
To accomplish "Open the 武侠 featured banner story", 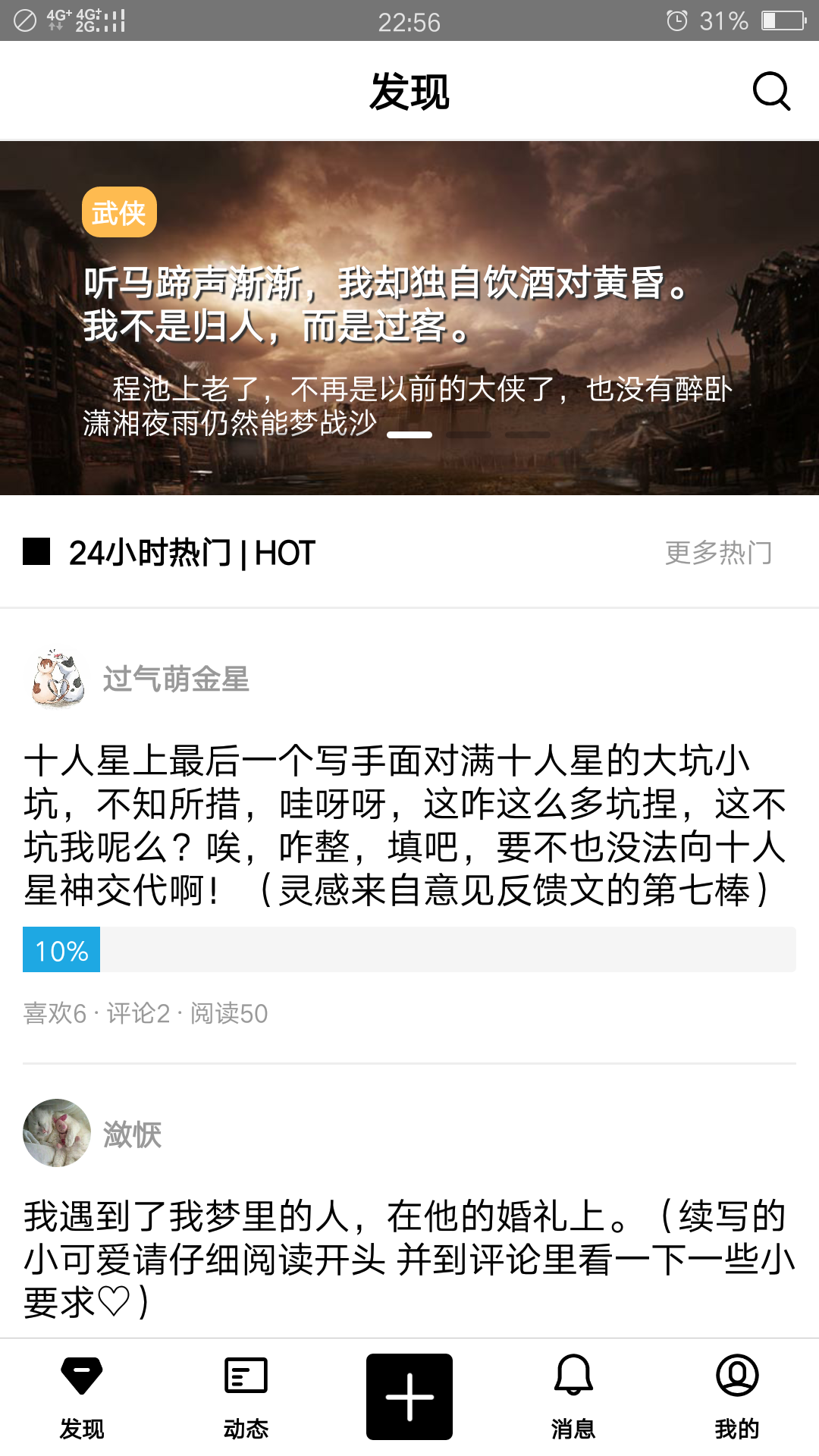I will coord(409,318).
